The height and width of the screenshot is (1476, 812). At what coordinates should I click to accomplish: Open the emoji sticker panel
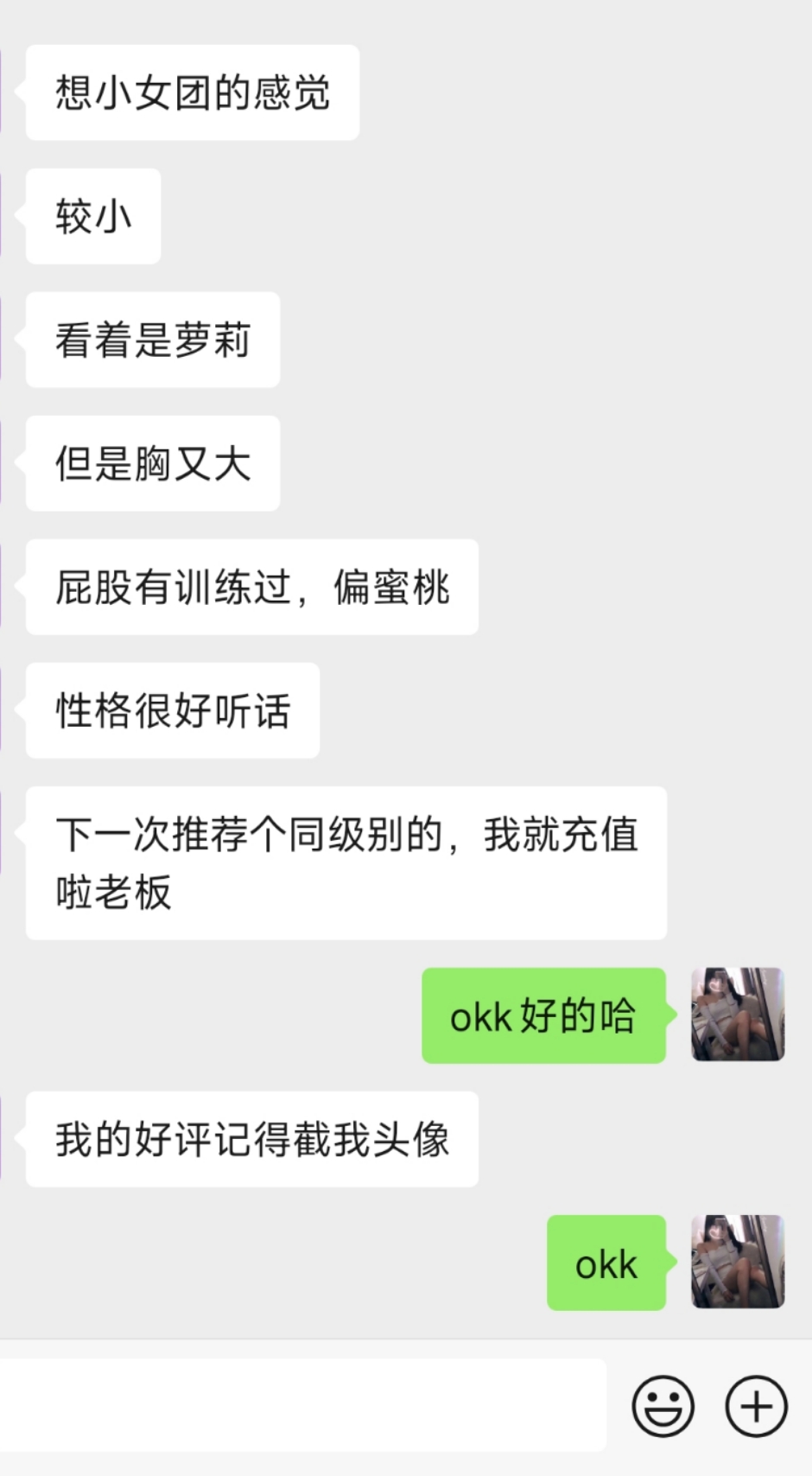point(663,1406)
